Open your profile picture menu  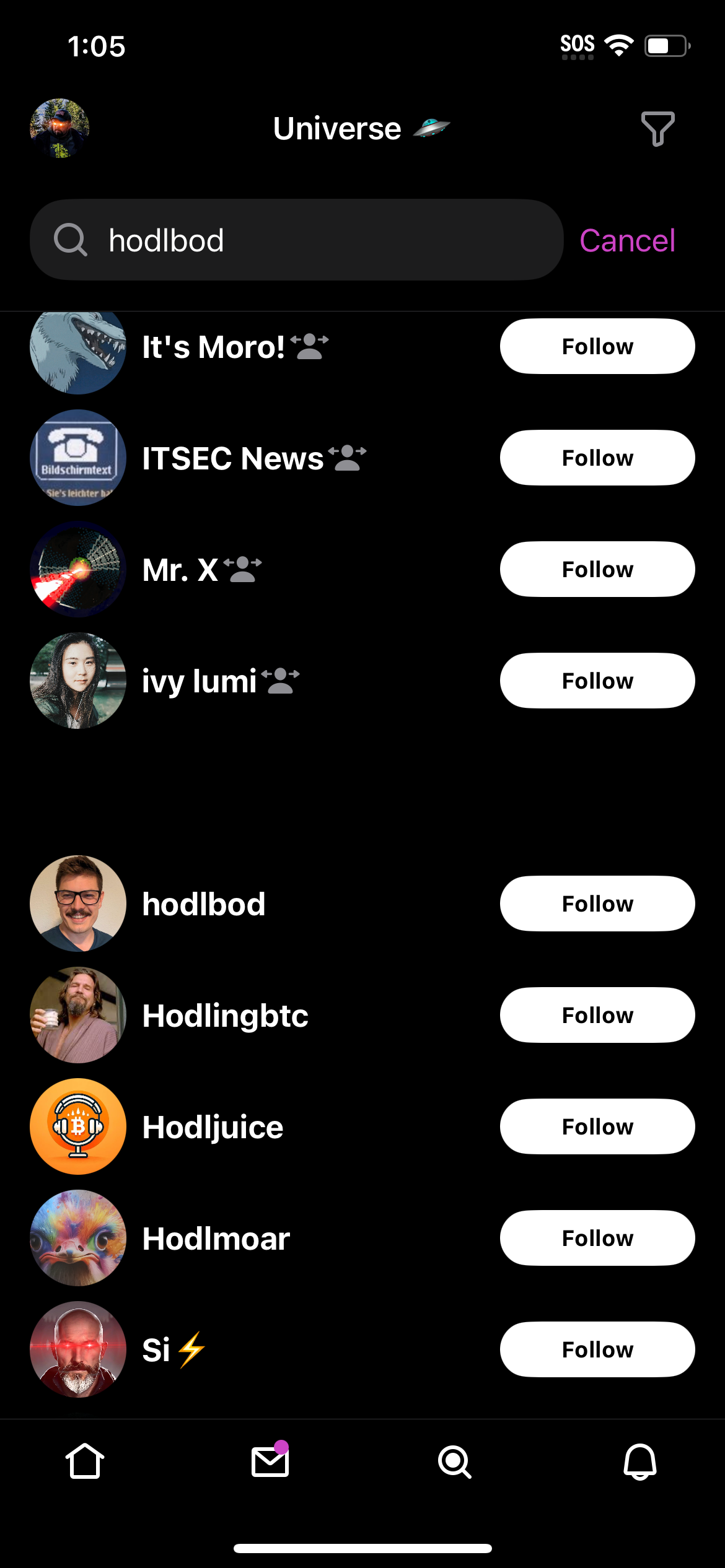(59, 128)
